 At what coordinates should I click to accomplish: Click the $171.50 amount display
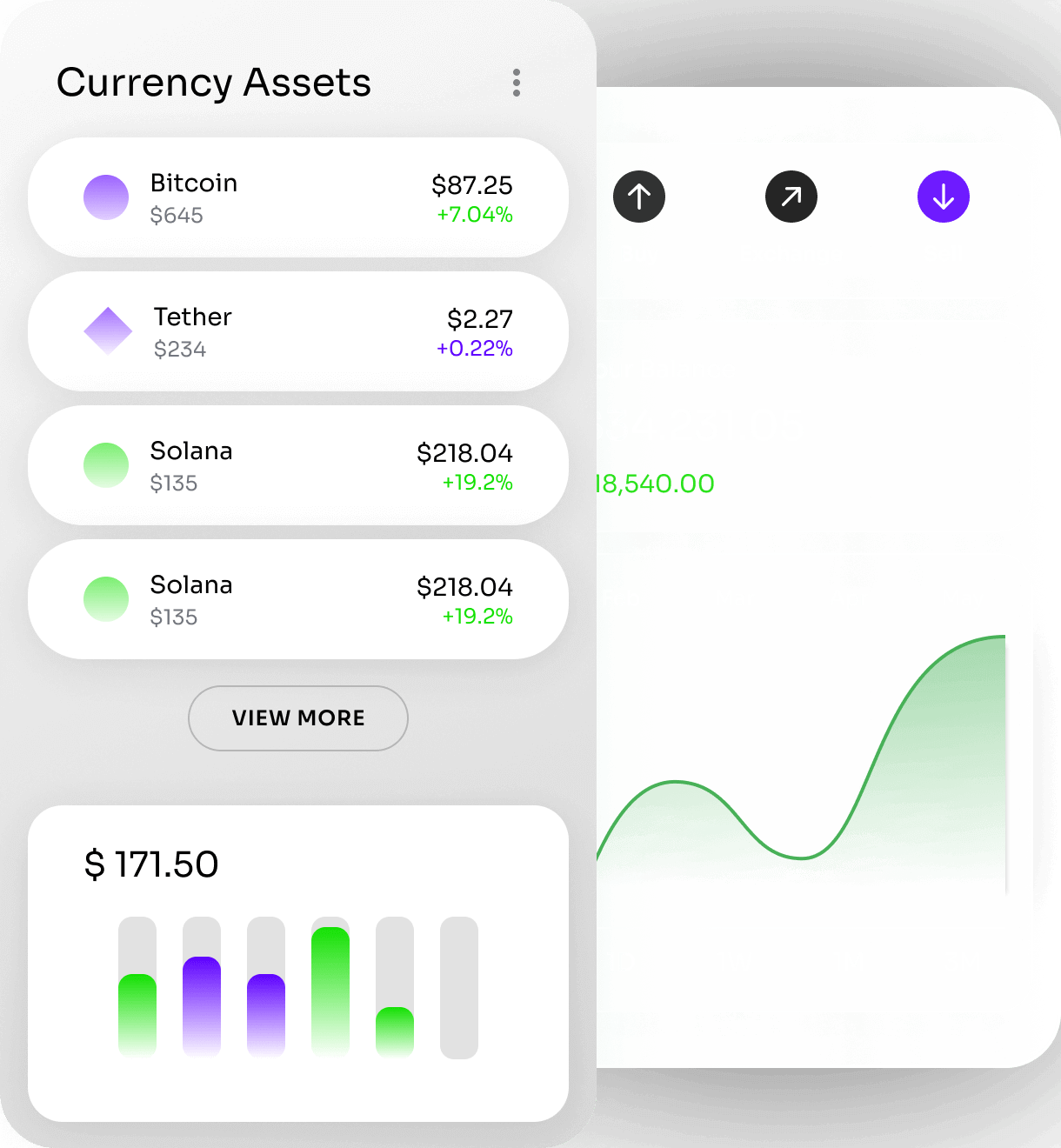coord(151,864)
